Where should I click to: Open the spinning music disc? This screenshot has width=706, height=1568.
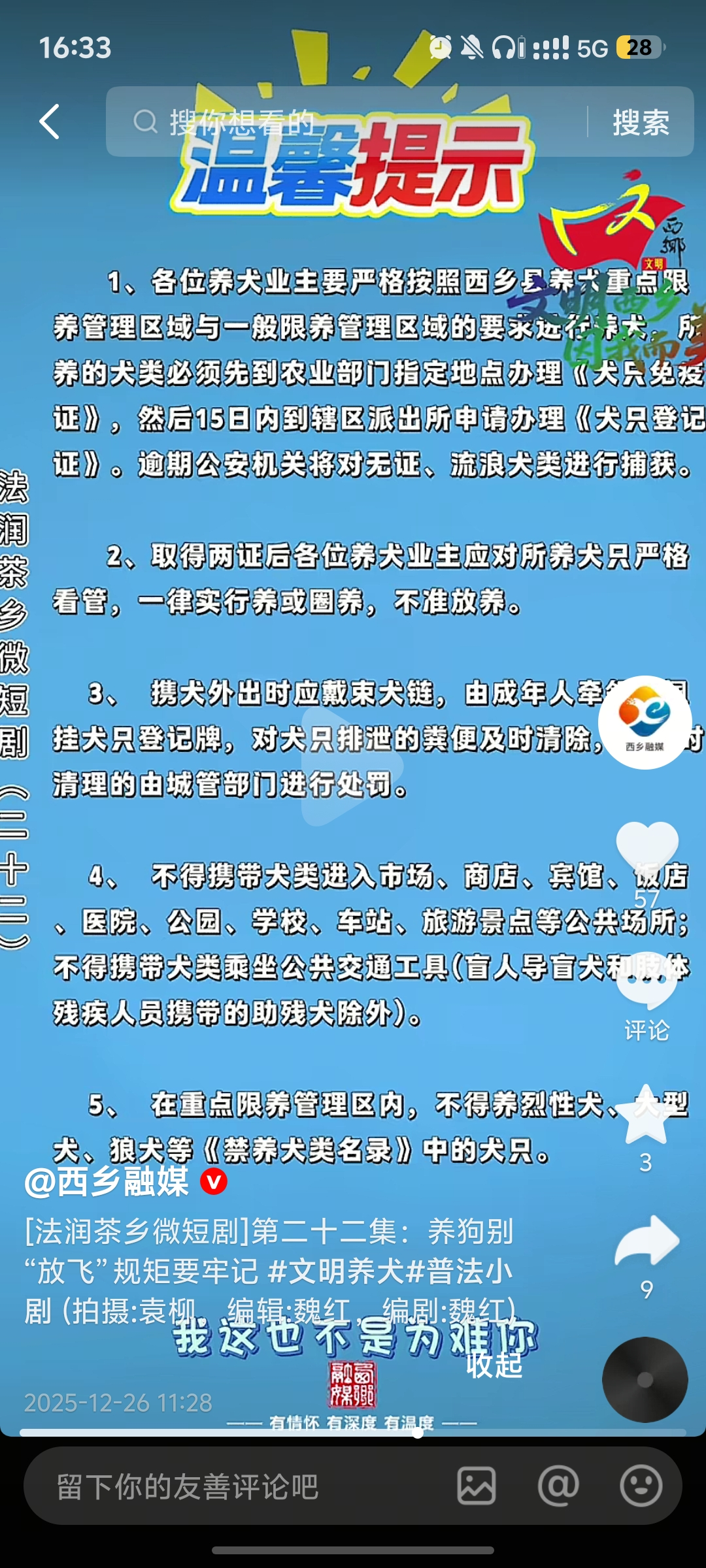coord(645,1379)
